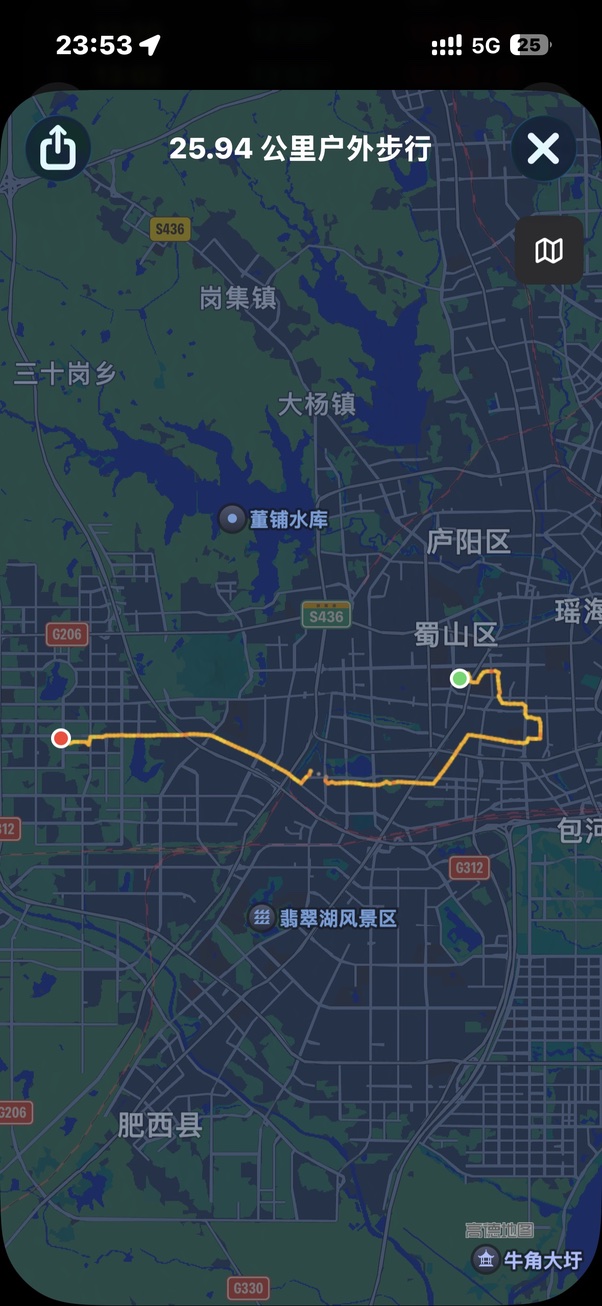Open the map type options
The width and height of the screenshot is (602, 1306).
(x=549, y=250)
